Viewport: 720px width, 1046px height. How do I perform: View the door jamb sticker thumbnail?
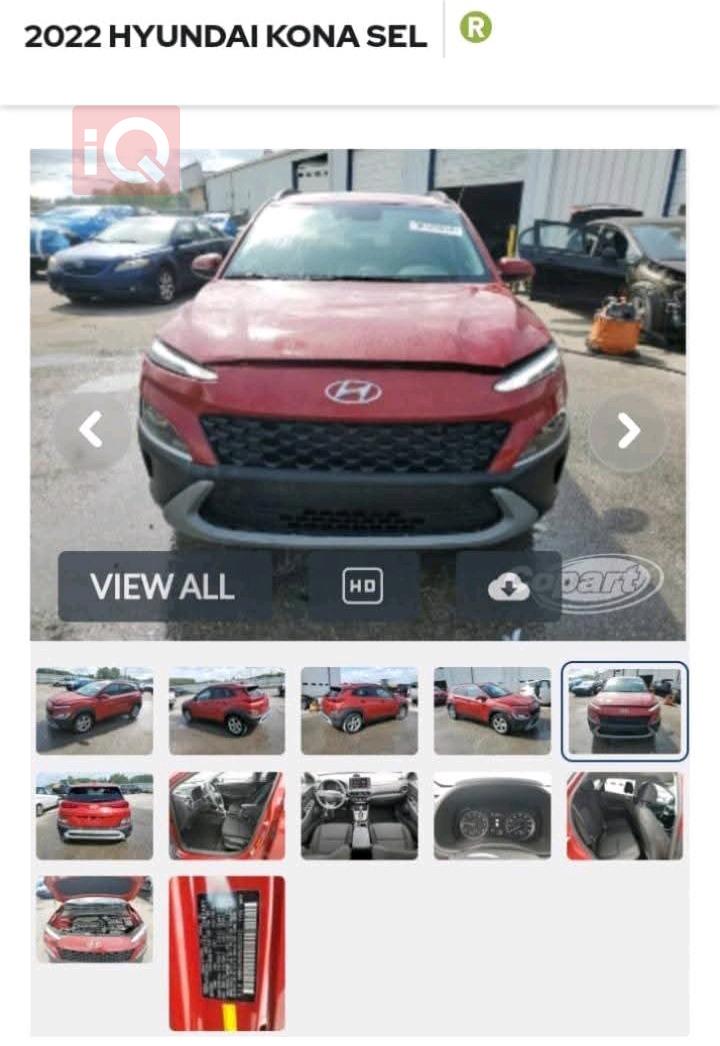point(227,952)
